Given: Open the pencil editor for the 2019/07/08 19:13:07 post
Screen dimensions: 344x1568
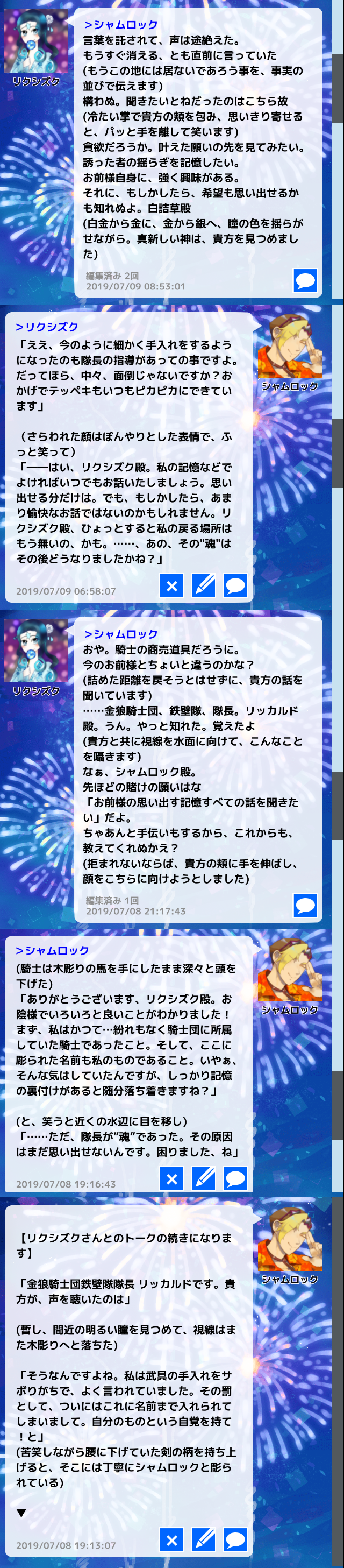Looking at the screenshot, I should click(x=204, y=1540).
